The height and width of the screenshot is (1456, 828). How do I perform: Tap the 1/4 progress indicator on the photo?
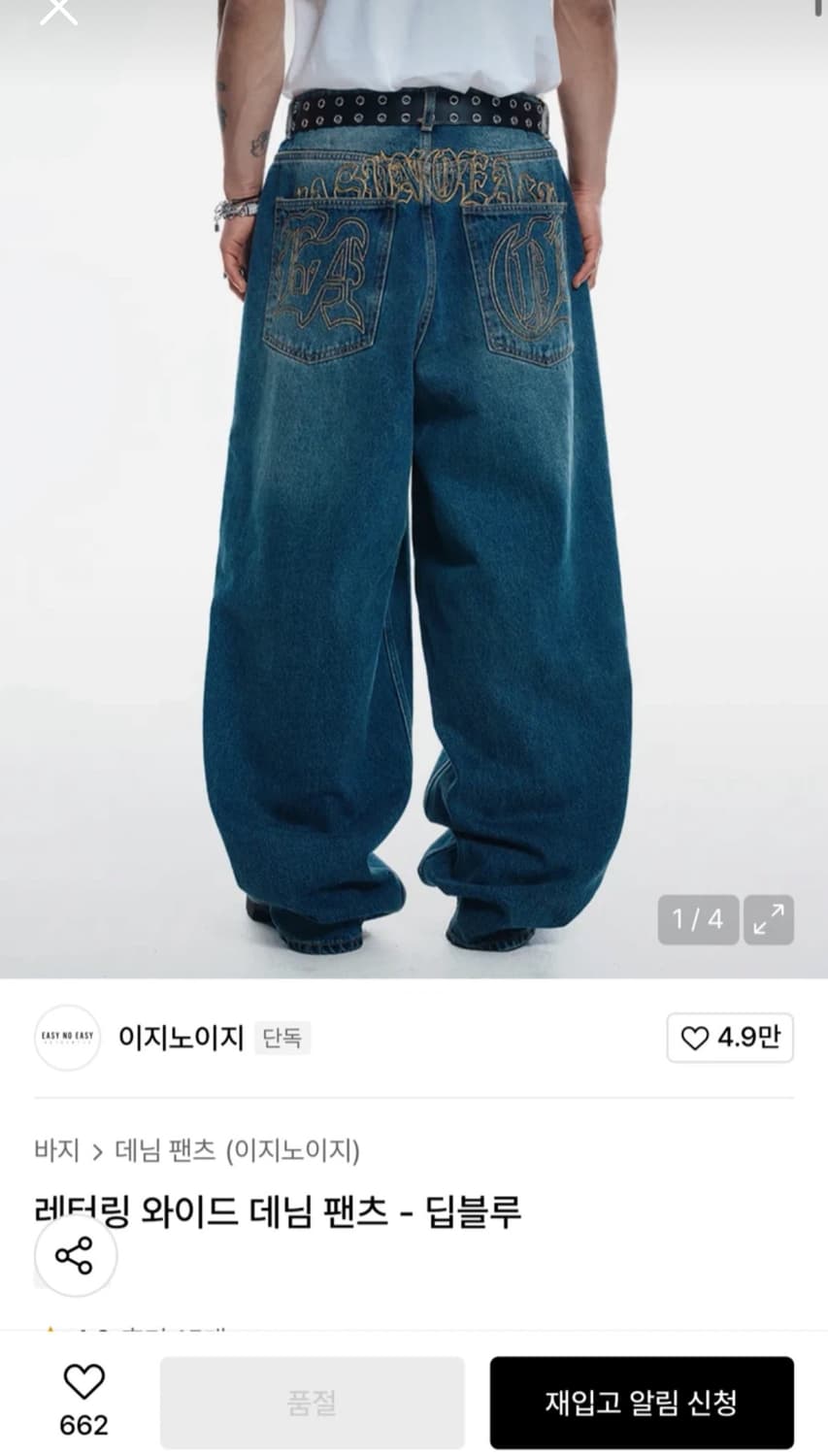[697, 919]
